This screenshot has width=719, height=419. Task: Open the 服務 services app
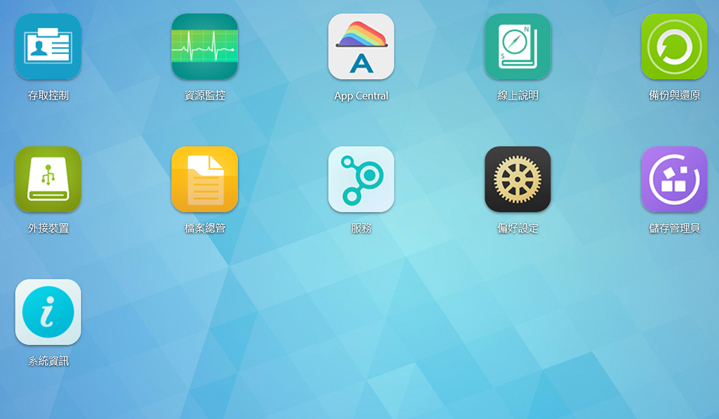coord(361,180)
